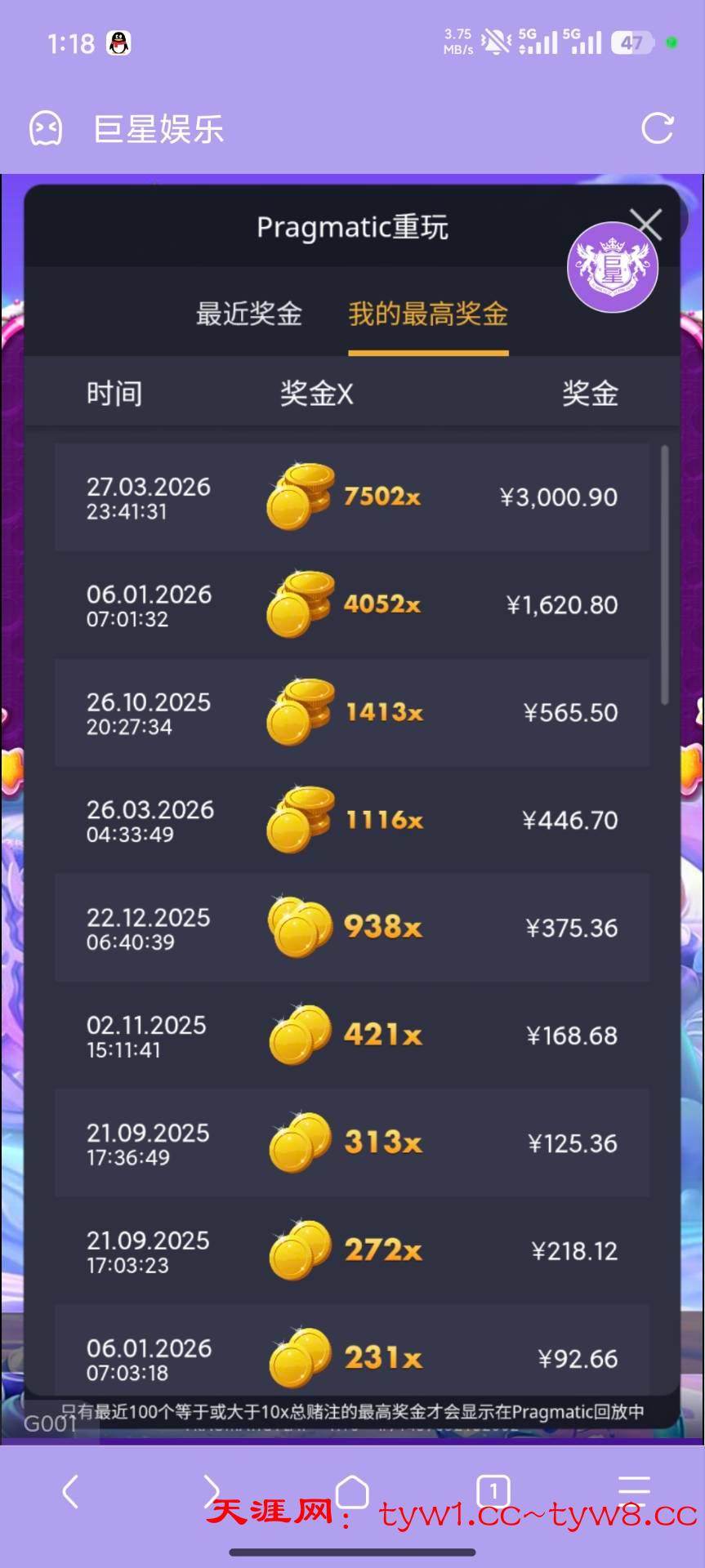Open the 7502x replay from 27.03.2026

[x=352, y=497]
